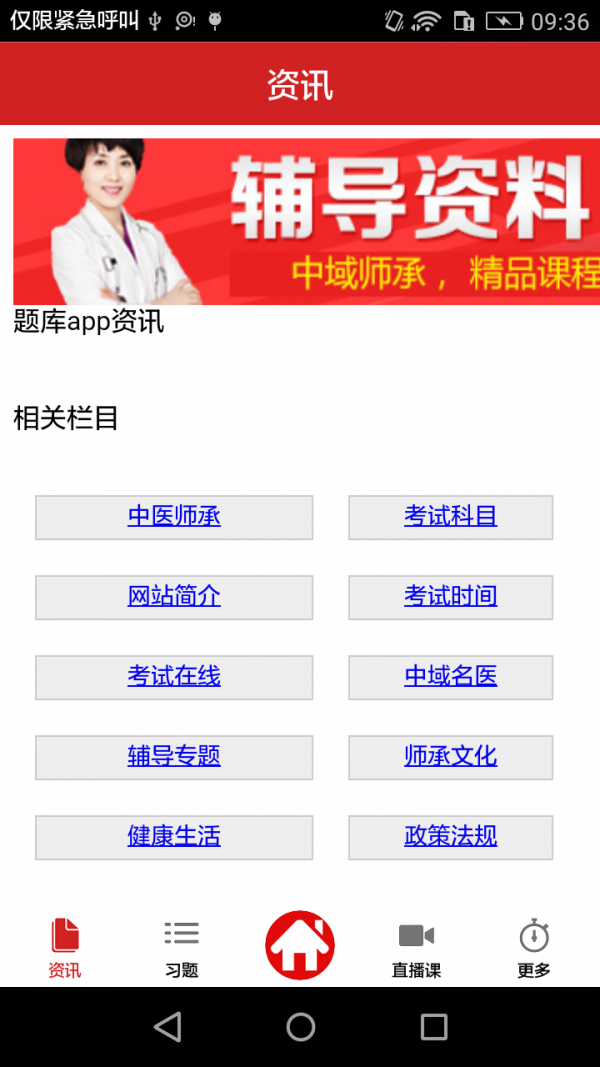Open the 网站简介 link
Image resolution: width=600 pixels, height=1067 pixels.
[174, 597]
